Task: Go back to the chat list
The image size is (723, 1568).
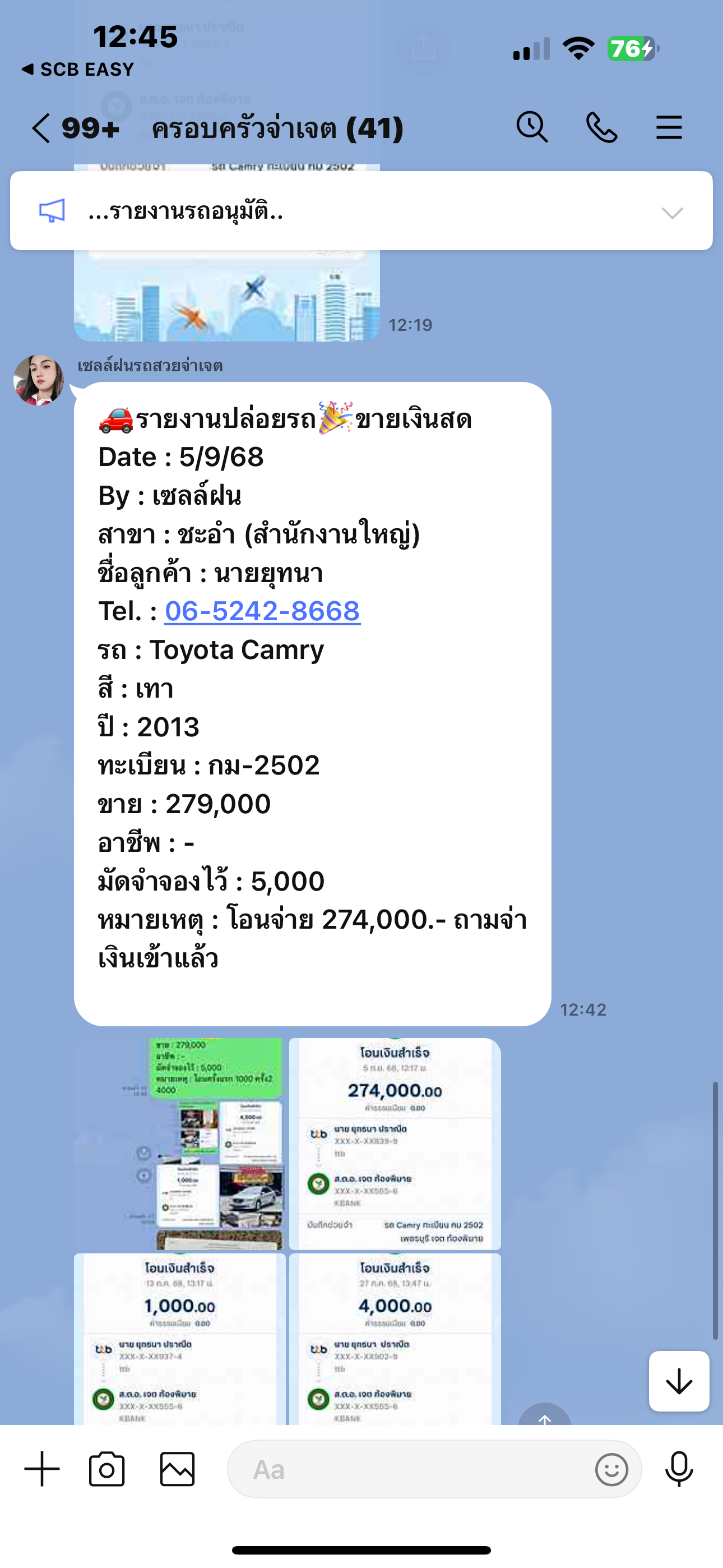Action: 41,128
